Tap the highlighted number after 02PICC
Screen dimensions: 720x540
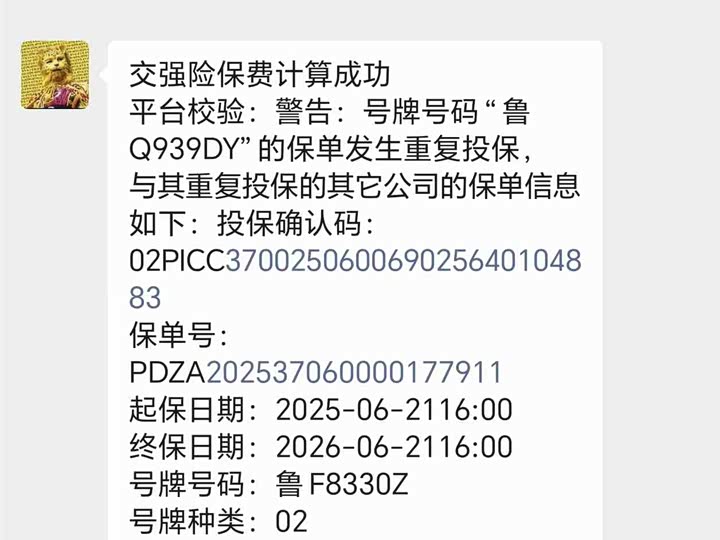(x=404, y=261)
